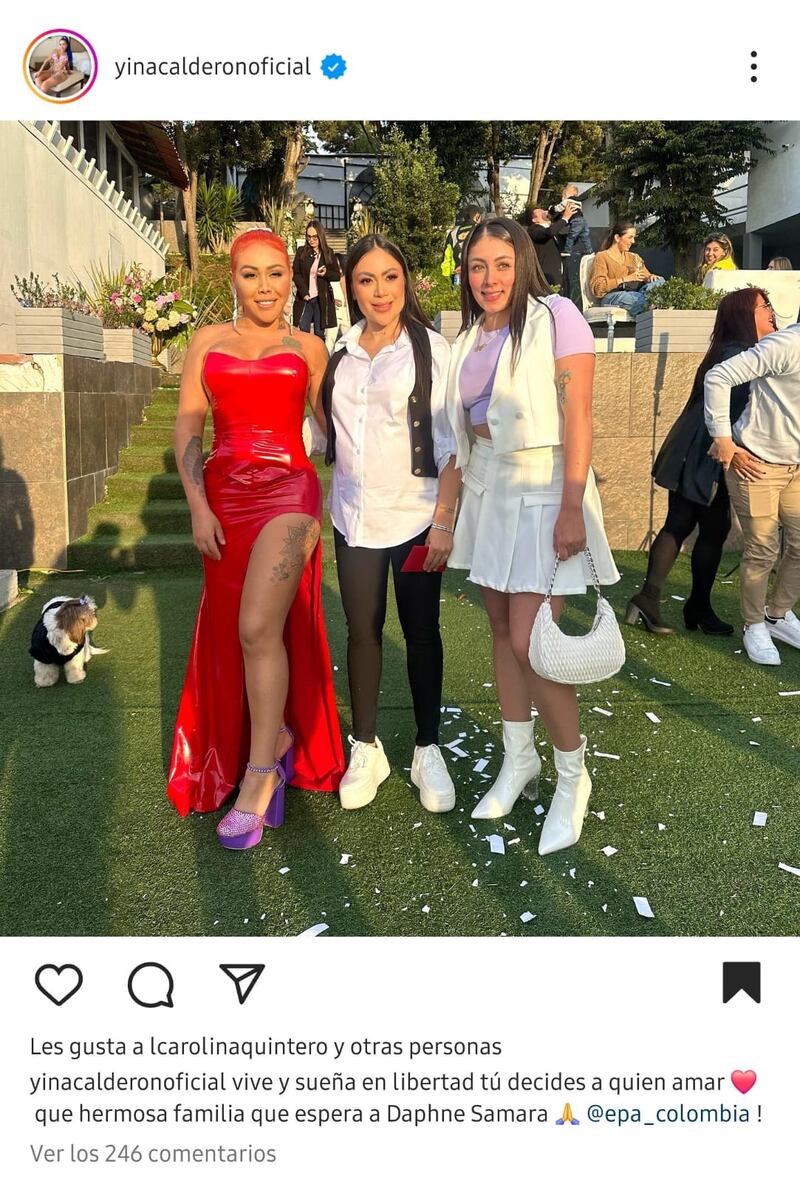Open the @epa_colombia mention in the caption
This screenshot has width=800, height=1181.
pyautogui.click(x=668, y=1114)
